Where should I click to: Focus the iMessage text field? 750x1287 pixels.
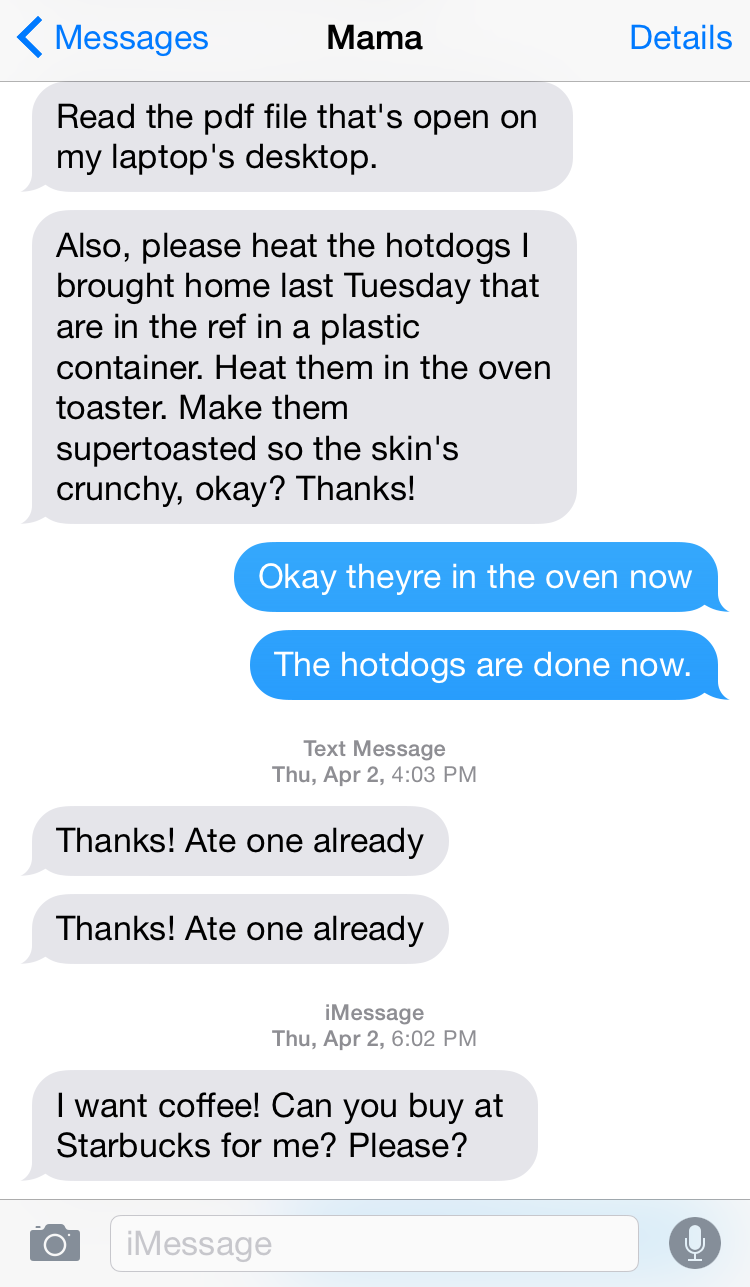[x=373, y=1243]
